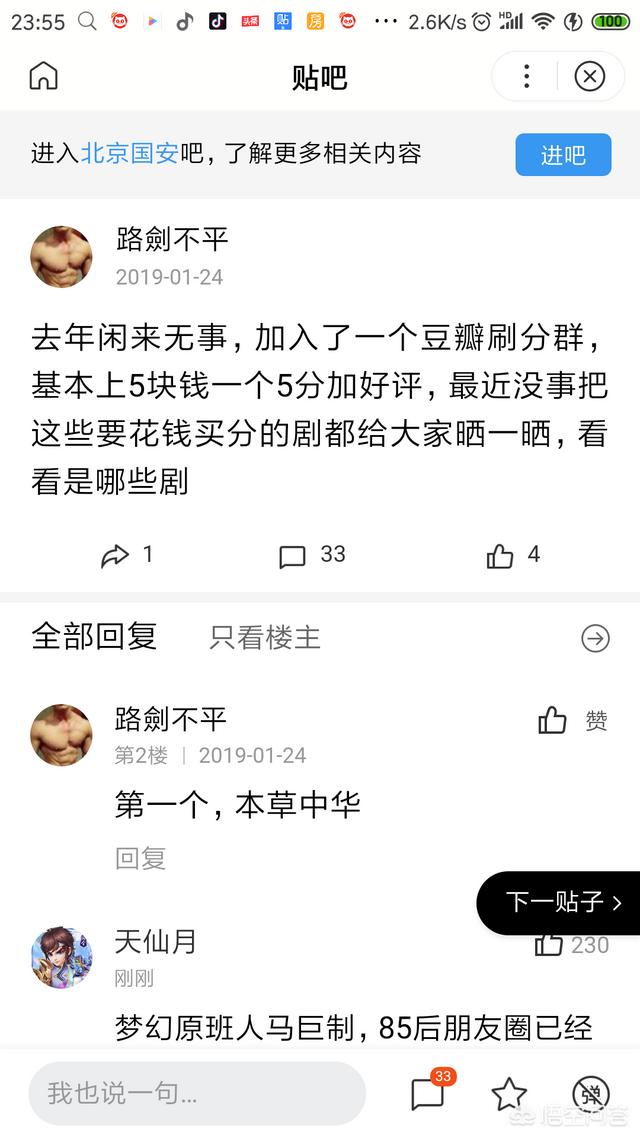Viewport: 640px width, 1138px height.
Task: Open the 北京国安 link
Action: [129, 154]
